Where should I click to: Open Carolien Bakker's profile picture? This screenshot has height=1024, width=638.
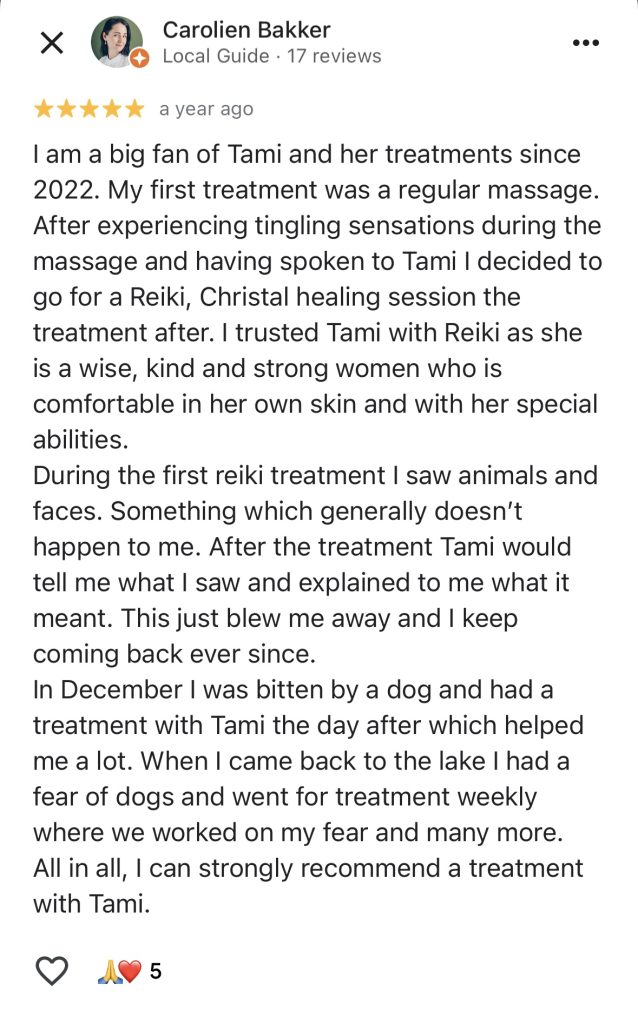(x=117, y=42)
